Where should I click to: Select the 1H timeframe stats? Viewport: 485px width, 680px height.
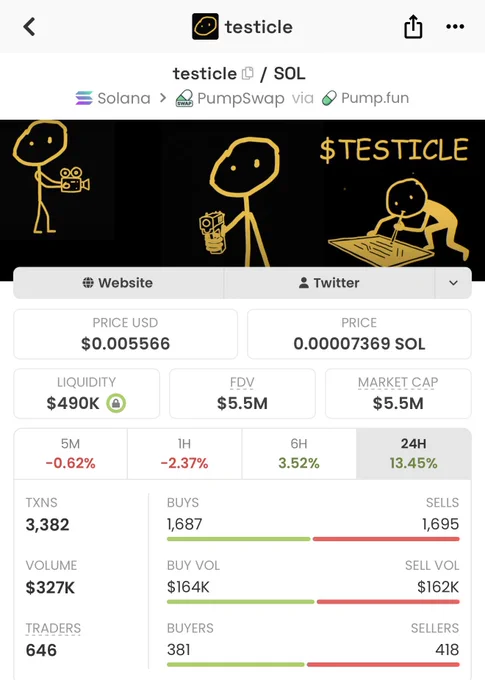(x=184, y=454)
